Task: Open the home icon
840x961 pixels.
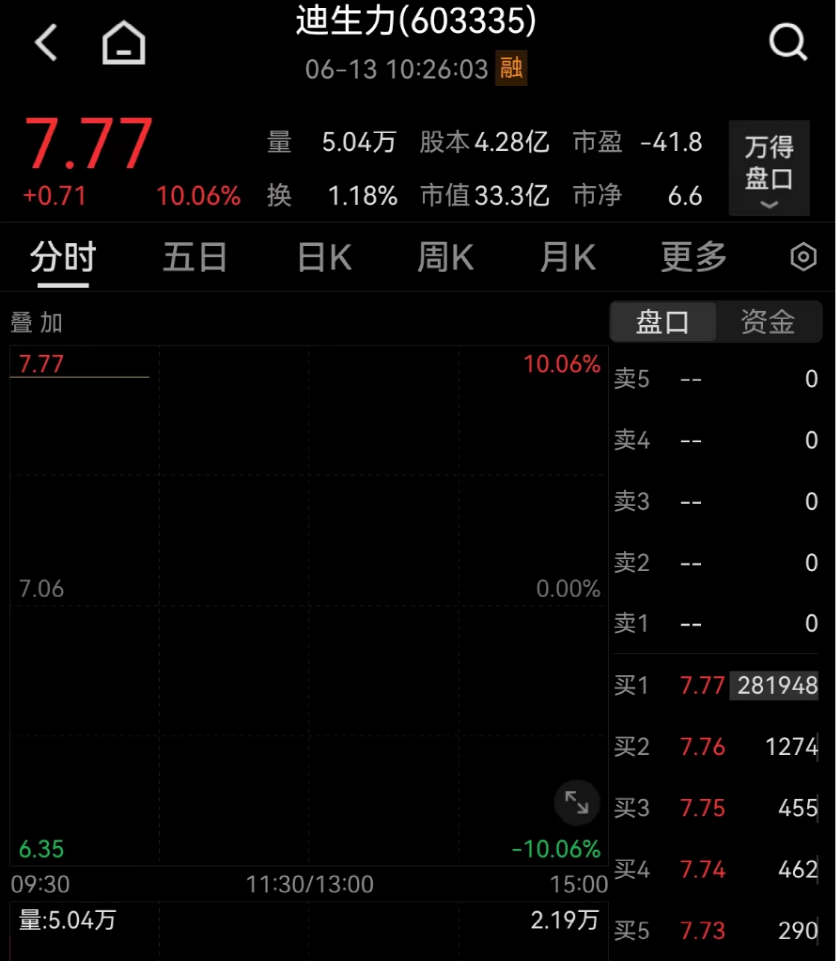Action: click(124, 42)
